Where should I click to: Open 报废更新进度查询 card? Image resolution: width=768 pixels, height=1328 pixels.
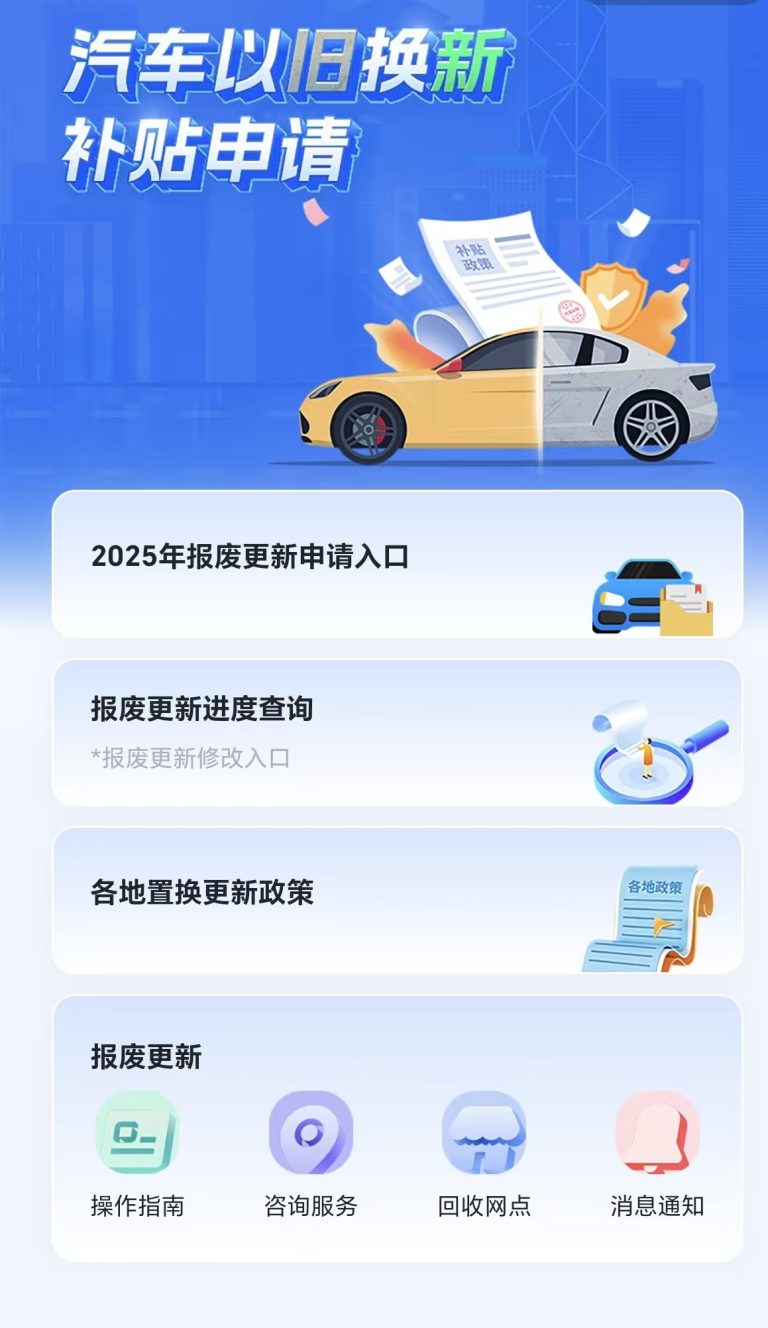397,732
